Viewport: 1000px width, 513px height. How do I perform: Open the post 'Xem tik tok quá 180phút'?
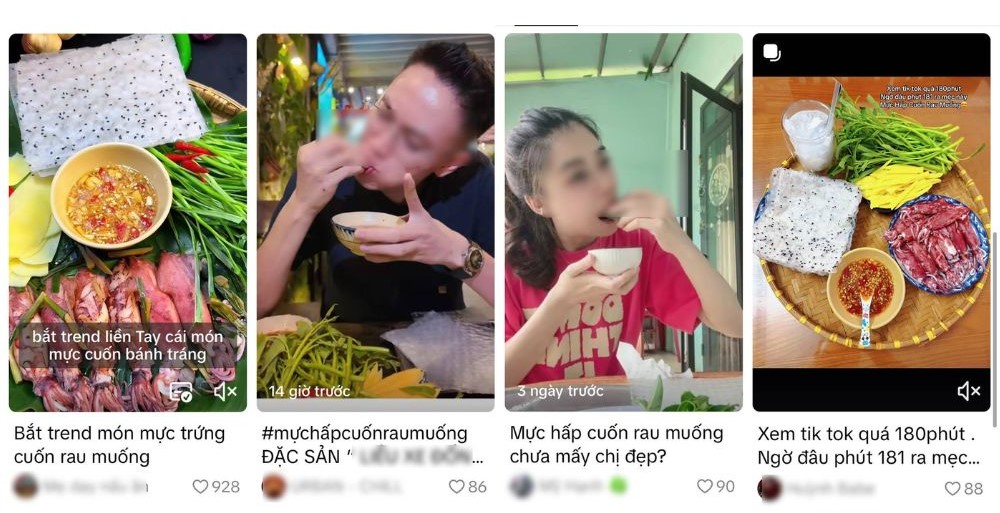(871, 220)
